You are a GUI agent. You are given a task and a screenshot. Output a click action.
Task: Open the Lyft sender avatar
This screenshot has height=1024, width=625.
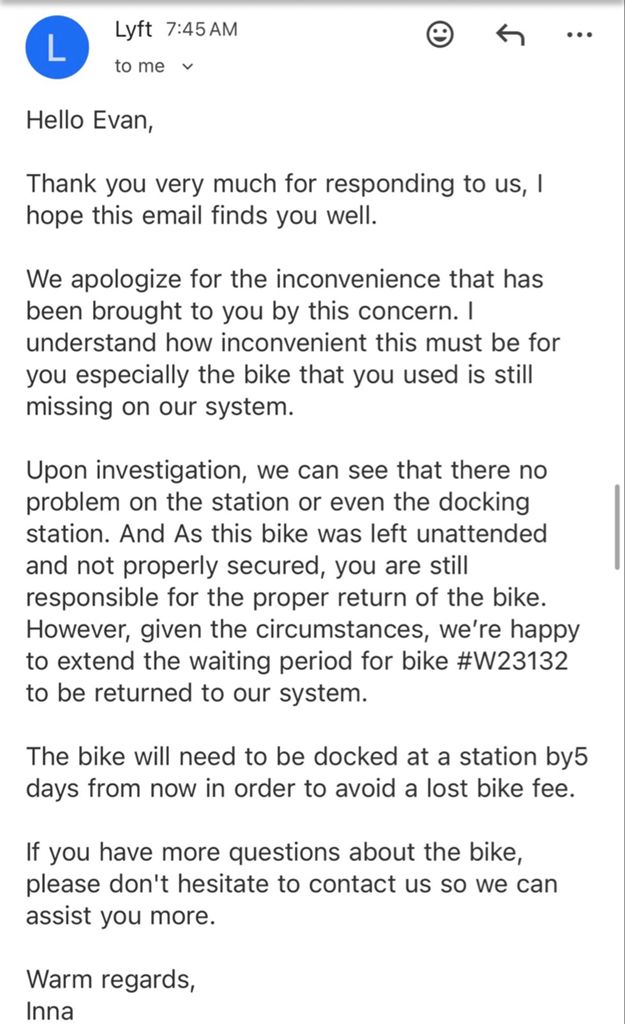tap(57, 48)
